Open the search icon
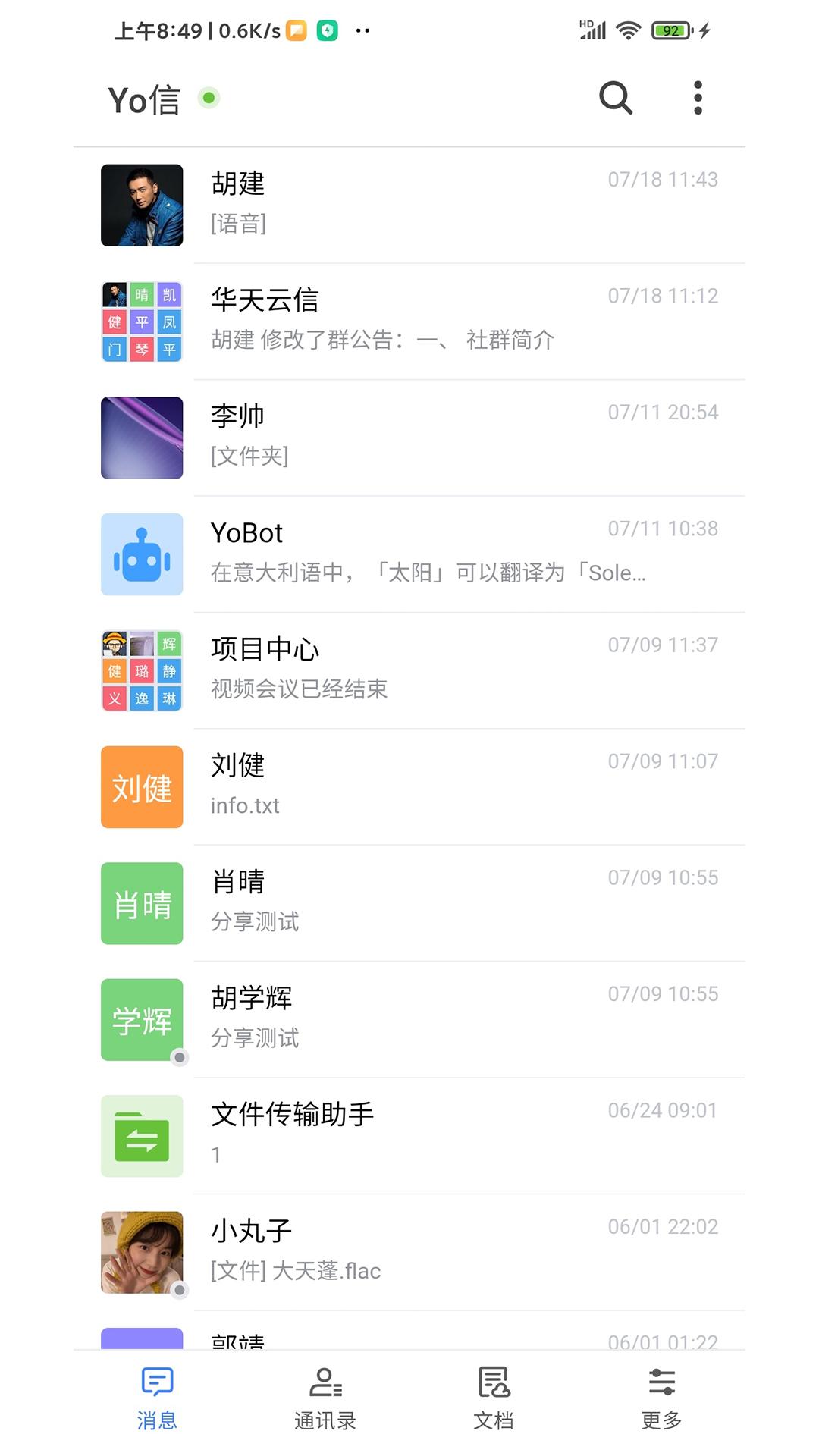This screenshot has width=819, height=1456. coord(615,98)
